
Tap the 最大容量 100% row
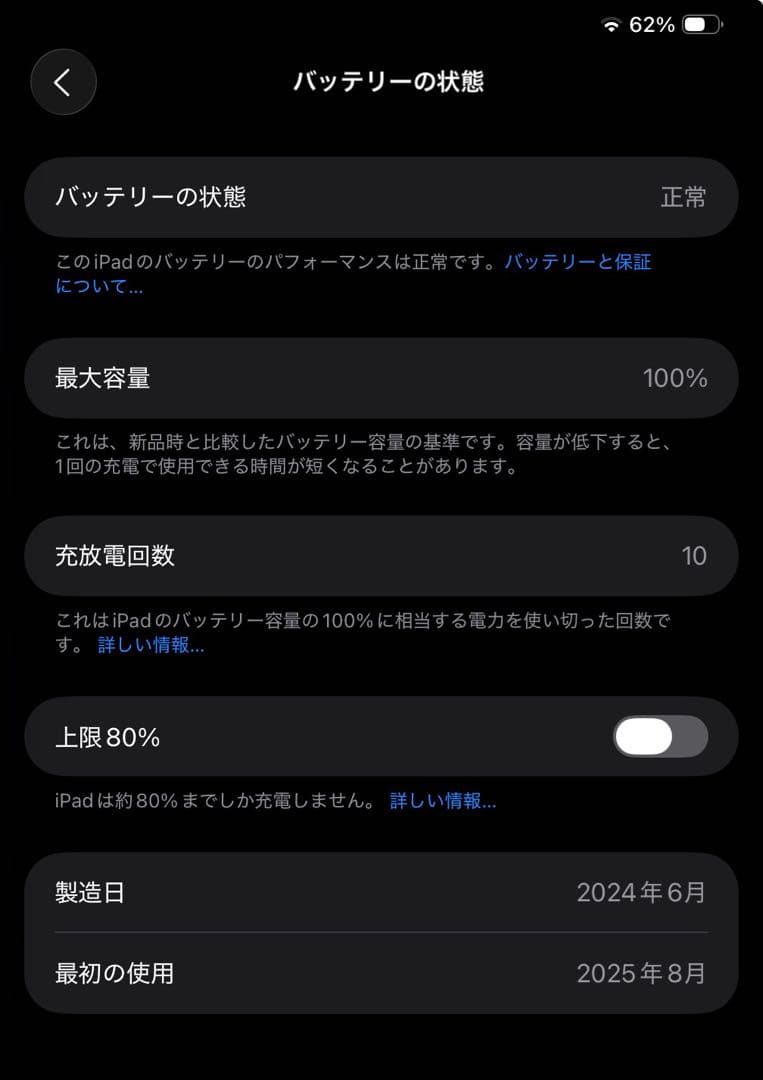click(x=380, y=376)
